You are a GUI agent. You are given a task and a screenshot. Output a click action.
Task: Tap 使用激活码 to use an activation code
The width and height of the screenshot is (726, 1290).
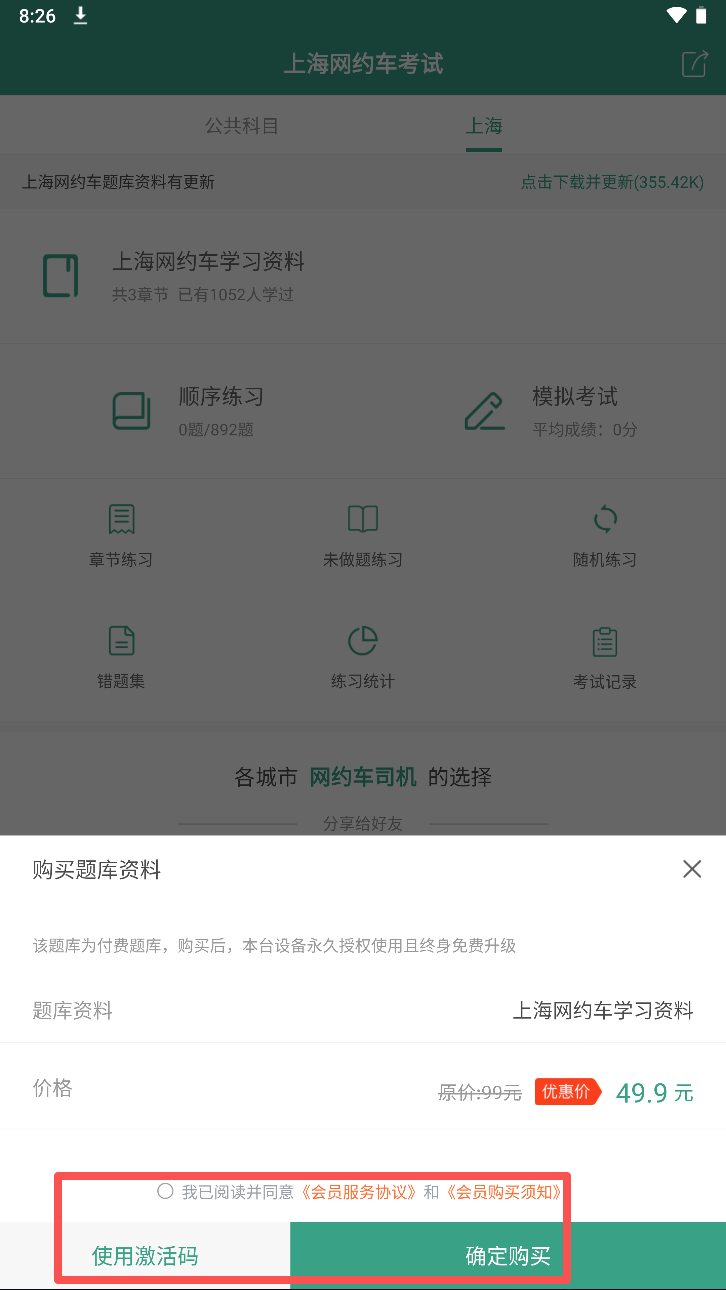[x=145, y=1256]
